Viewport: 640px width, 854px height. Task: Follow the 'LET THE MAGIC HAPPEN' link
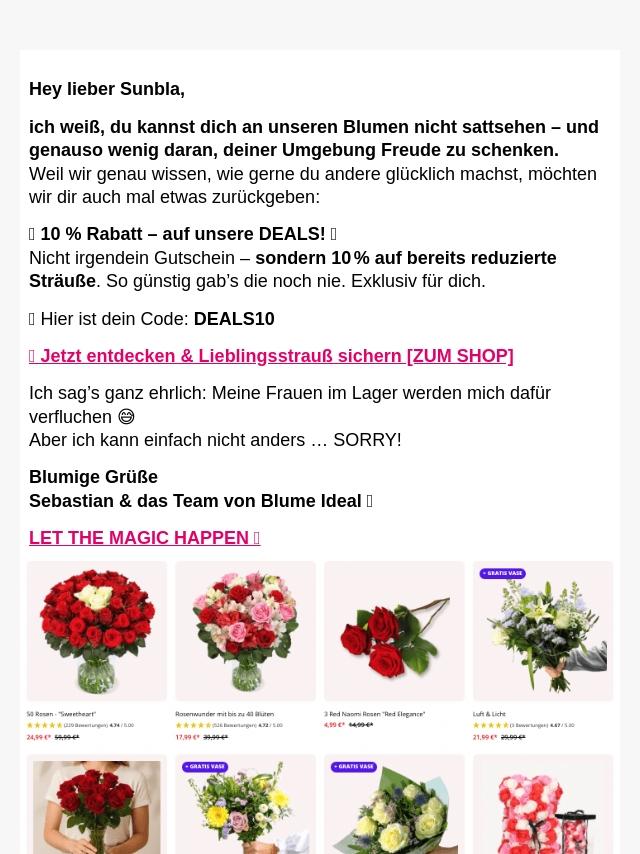click(144, 538)
